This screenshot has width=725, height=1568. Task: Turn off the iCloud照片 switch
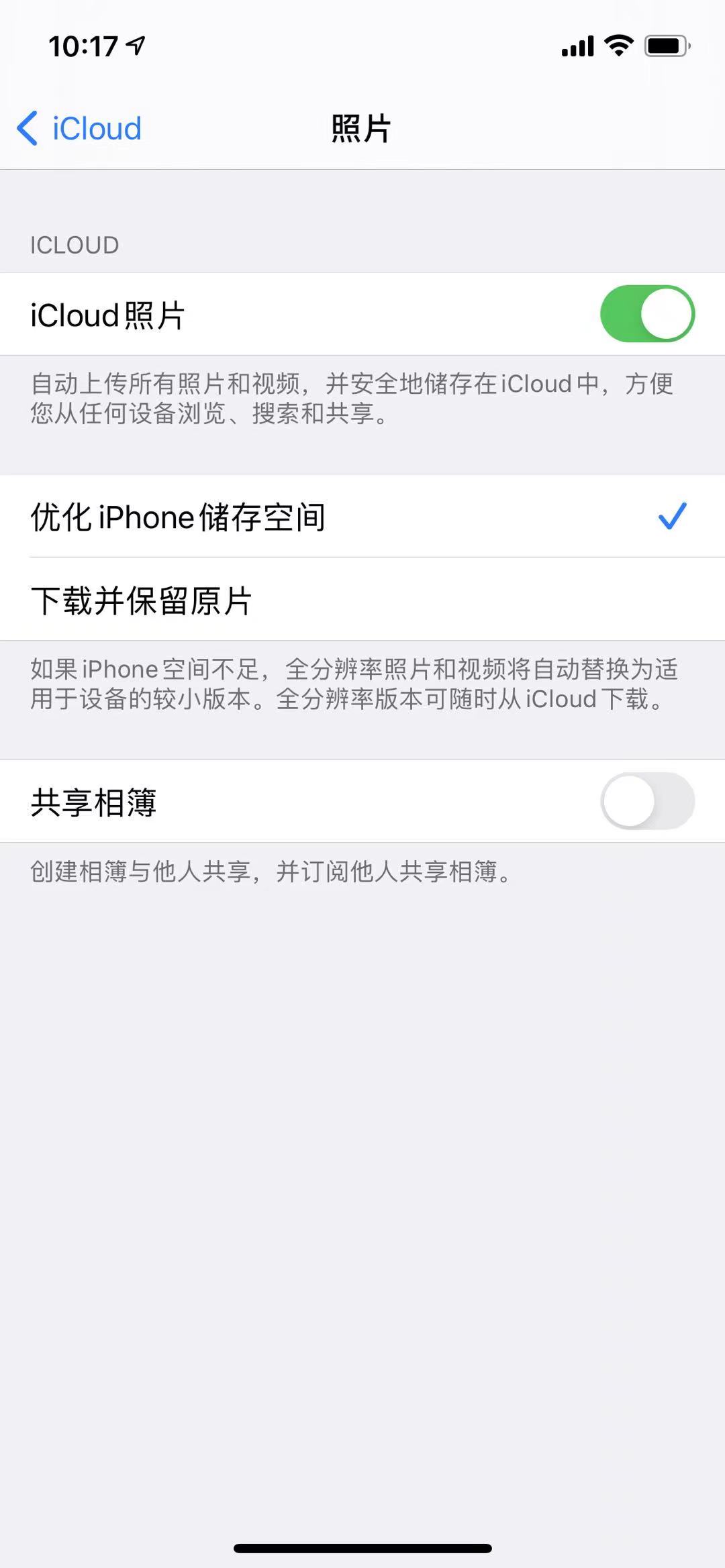click(x=646, y=314)
